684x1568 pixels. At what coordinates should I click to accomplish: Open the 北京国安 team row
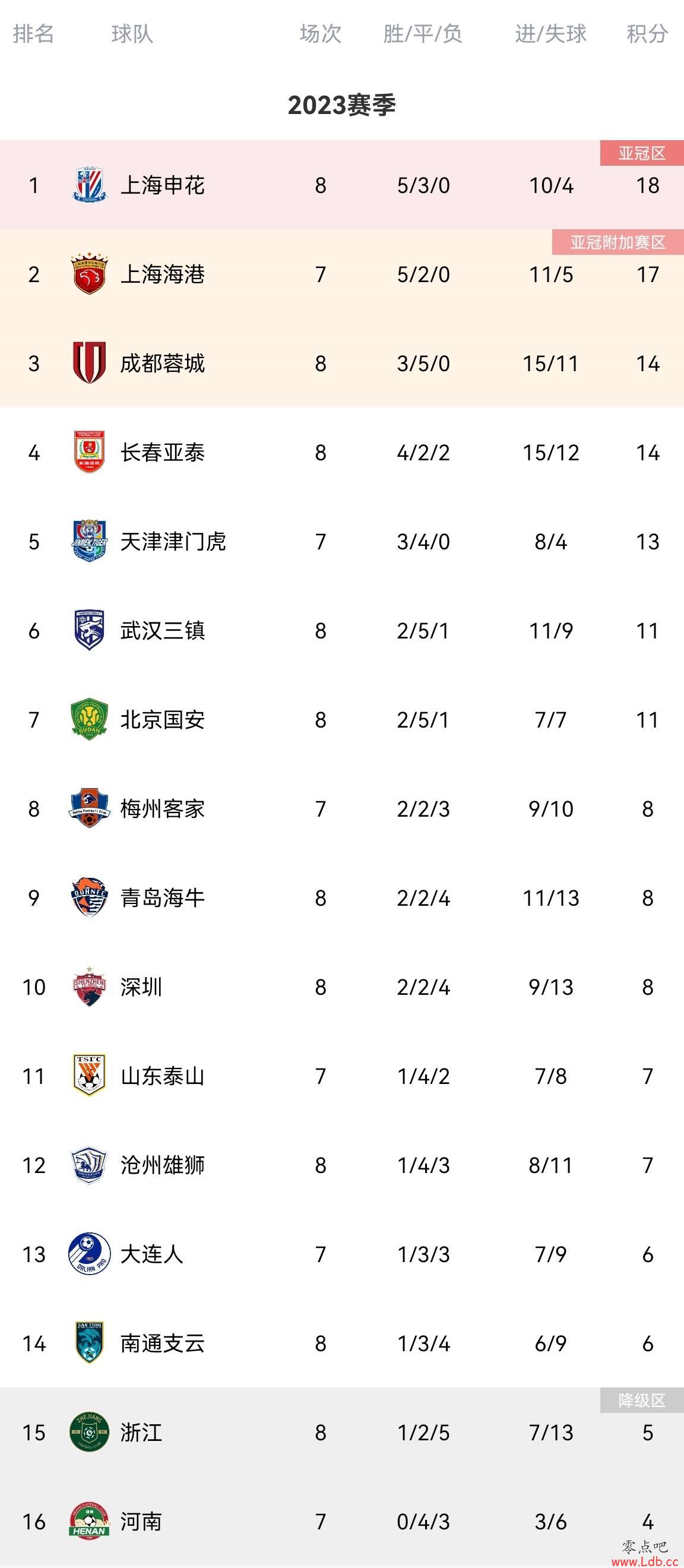tap(342, 719)
